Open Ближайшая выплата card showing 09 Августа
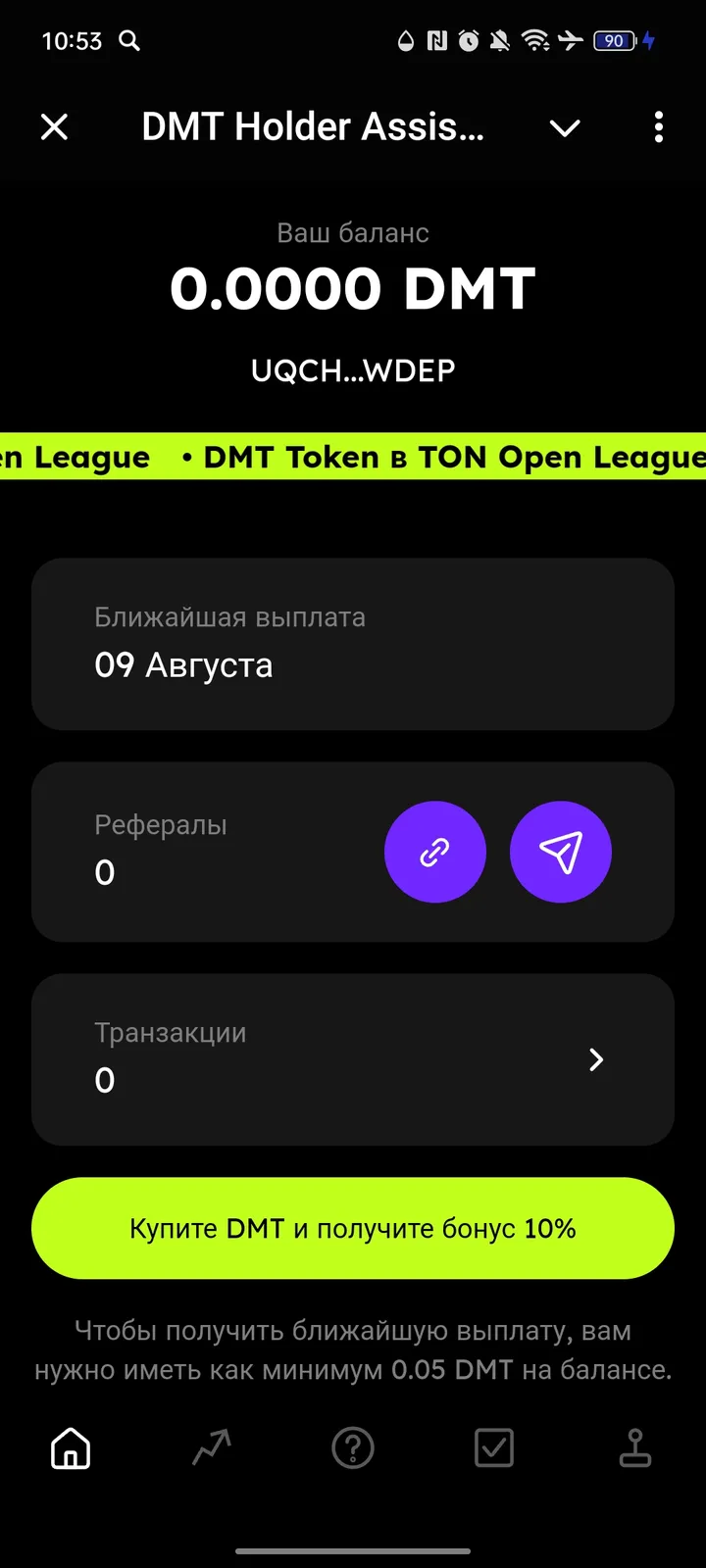706x1568 pixels. [353, 644]
